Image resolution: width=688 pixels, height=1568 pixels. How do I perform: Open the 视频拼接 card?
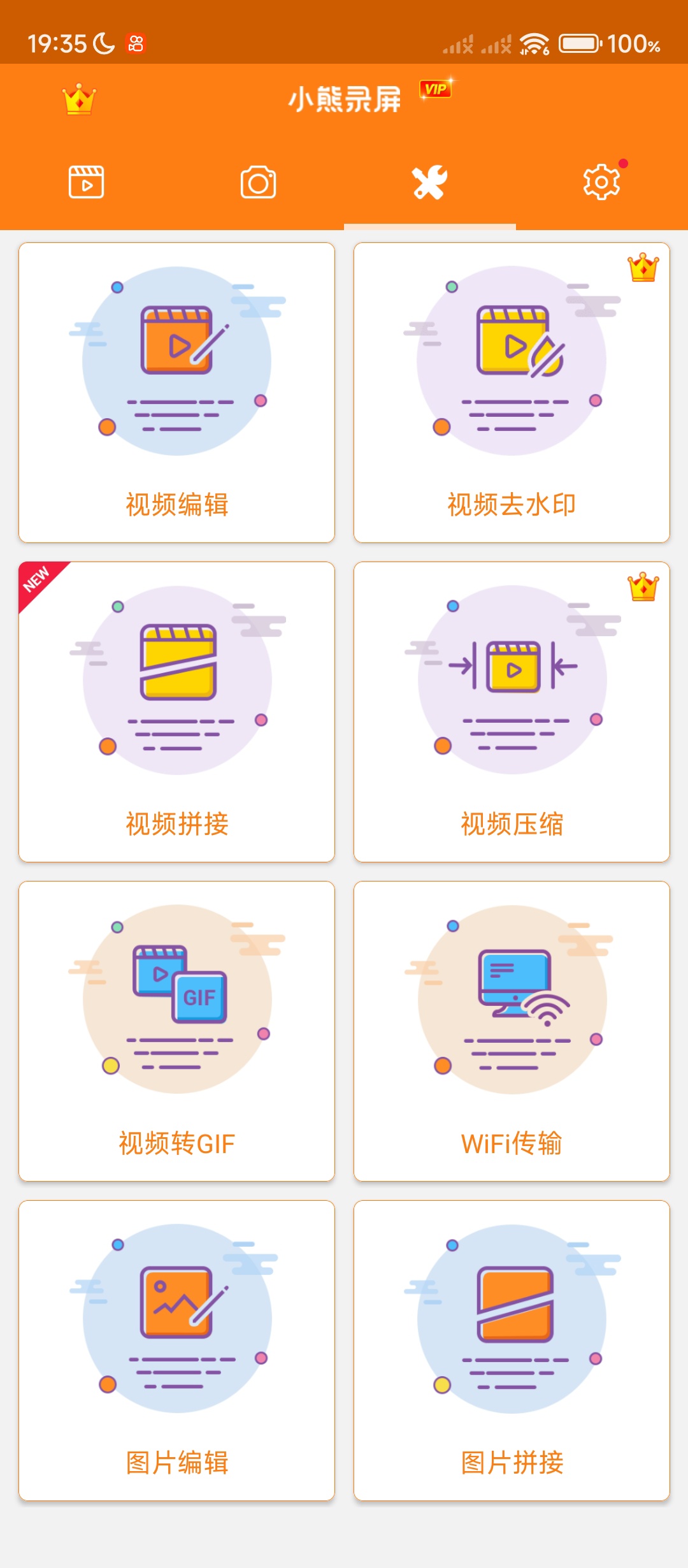click(x=176, y=711)
